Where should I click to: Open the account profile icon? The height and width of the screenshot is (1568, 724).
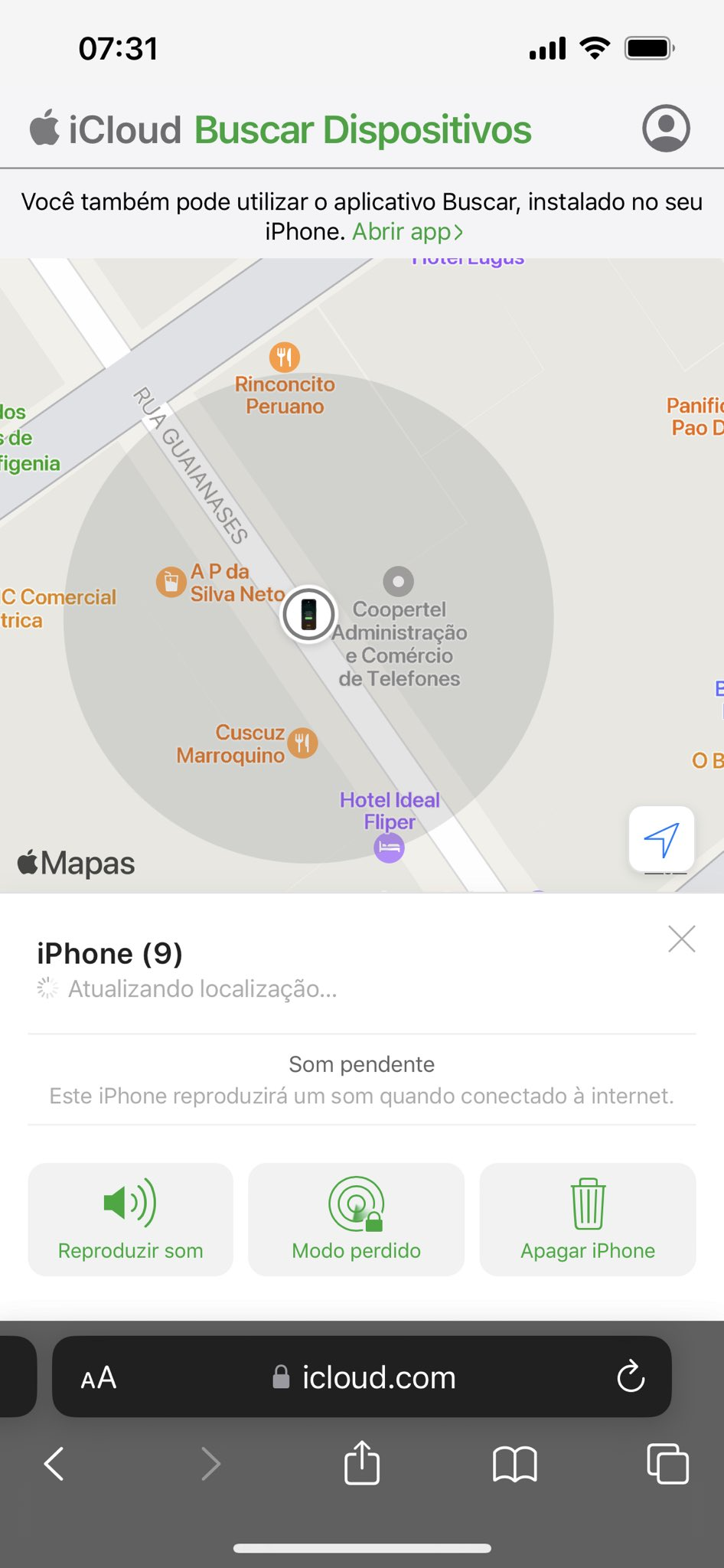[x=665, y=128]
